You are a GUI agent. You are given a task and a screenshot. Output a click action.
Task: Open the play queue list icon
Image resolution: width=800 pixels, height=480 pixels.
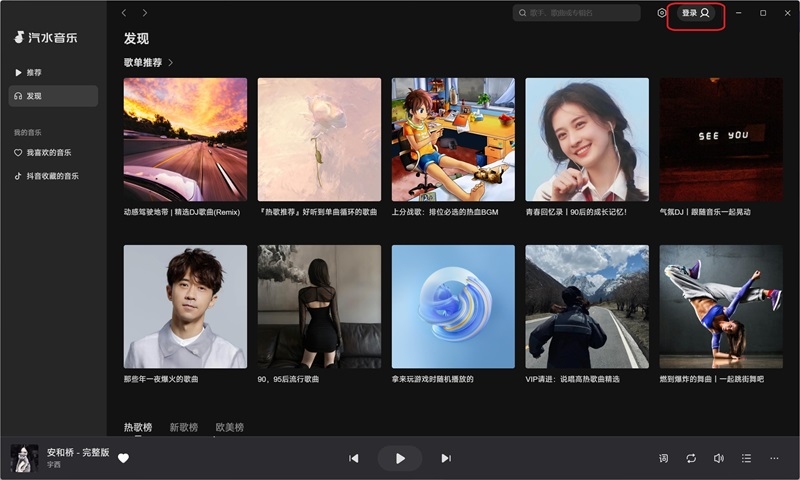coord(746,458)
